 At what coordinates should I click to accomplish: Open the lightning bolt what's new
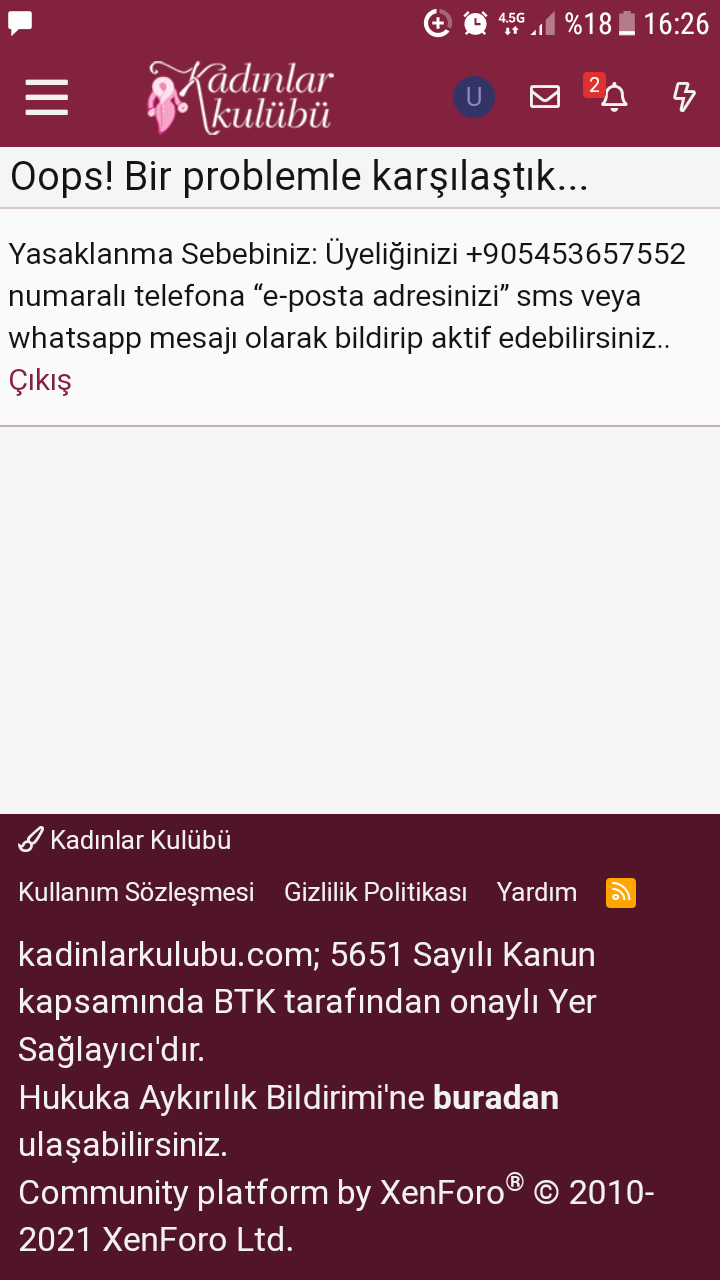pyautogui.click(x=684, y=97)
